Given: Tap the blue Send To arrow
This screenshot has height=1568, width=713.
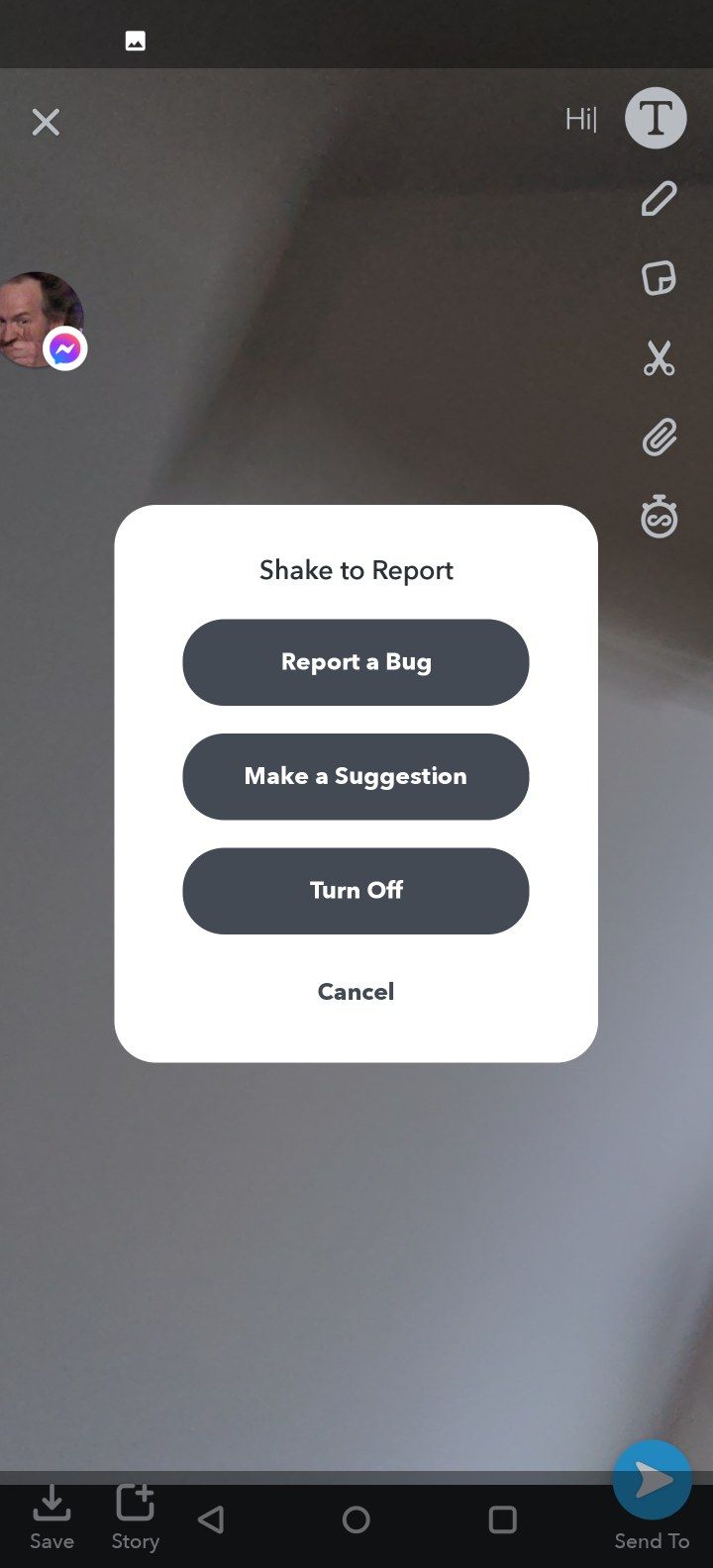Looking at the screenshot, I should [652, 1481].
